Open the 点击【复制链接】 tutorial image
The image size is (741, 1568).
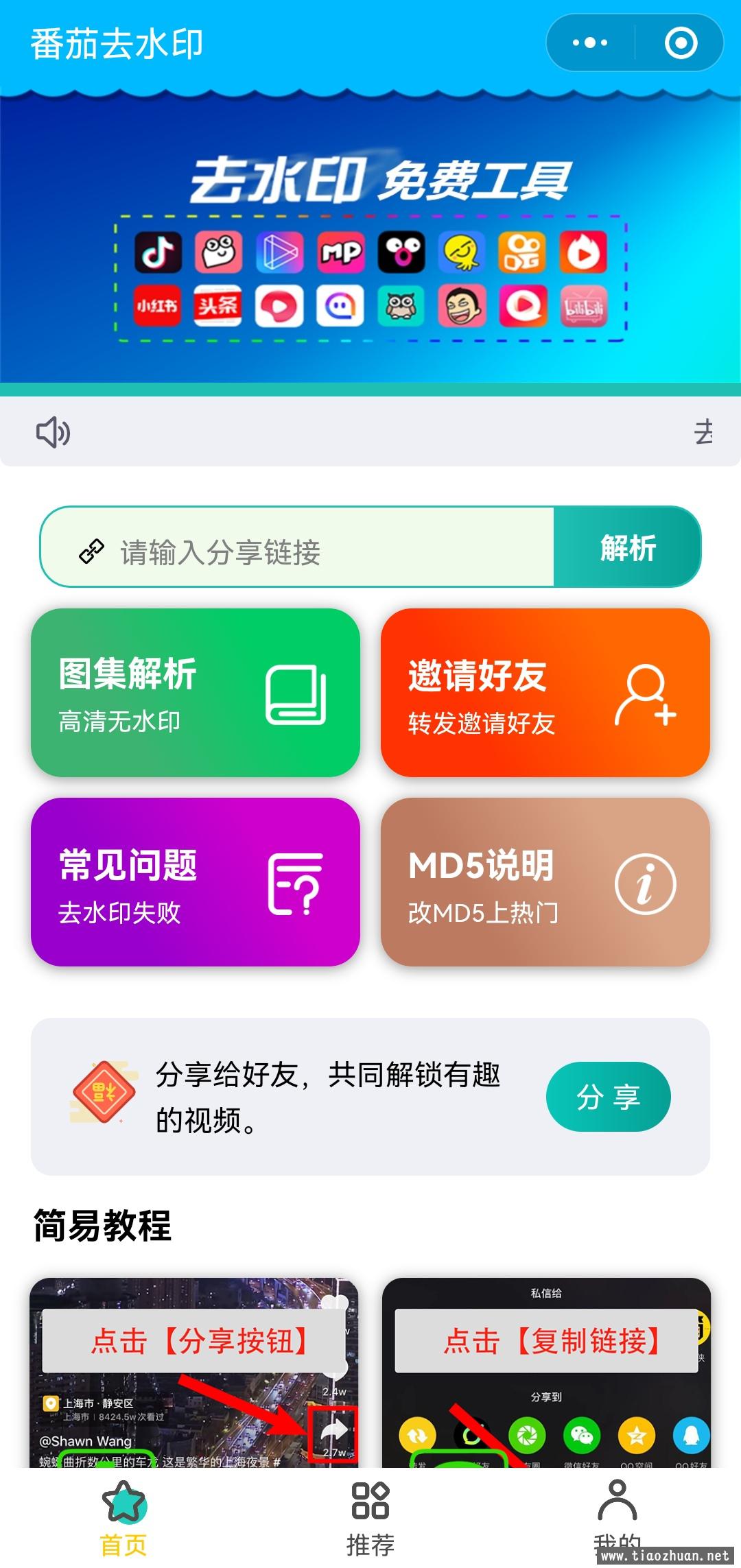[x=546, y=1372]
